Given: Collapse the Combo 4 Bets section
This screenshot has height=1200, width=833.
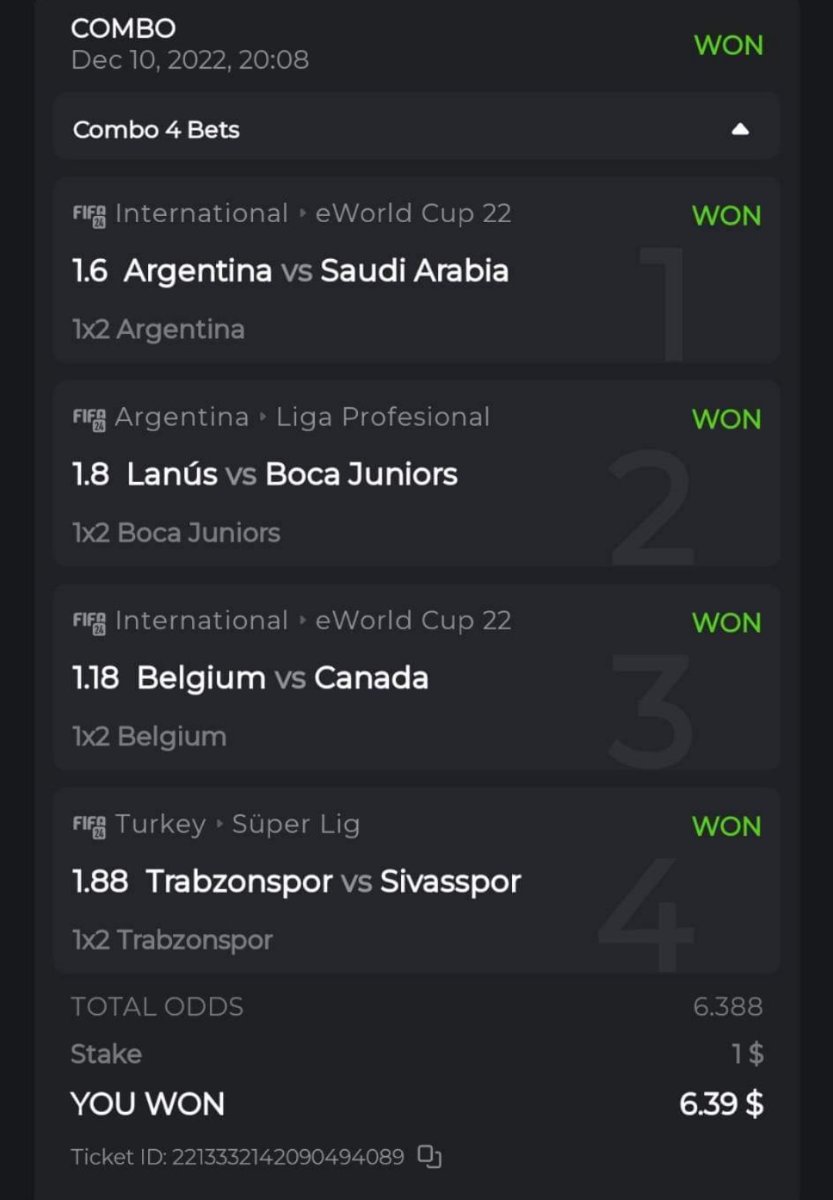Looking at the screenshot, I should pos(740,129).
